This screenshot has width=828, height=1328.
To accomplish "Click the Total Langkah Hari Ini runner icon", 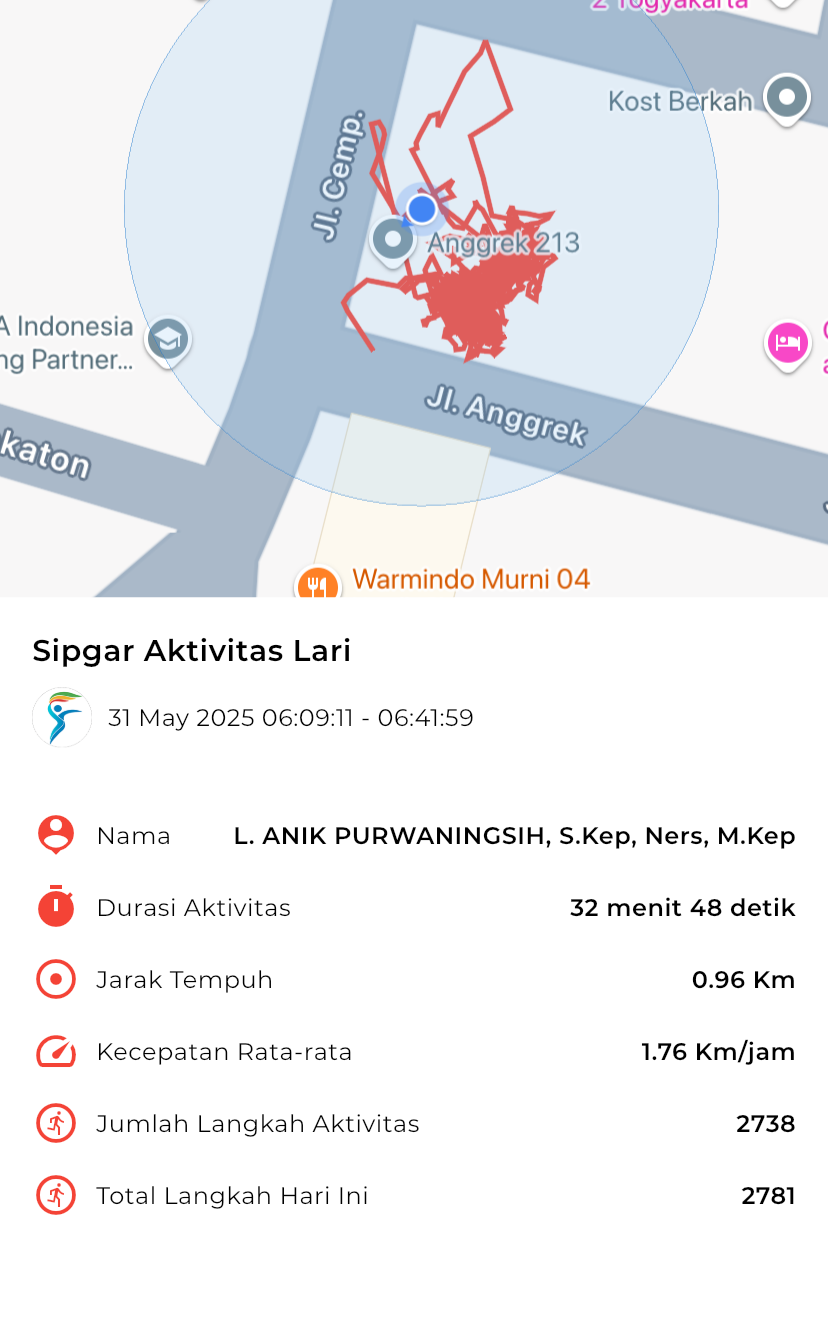I will (x=55, y=1195).
